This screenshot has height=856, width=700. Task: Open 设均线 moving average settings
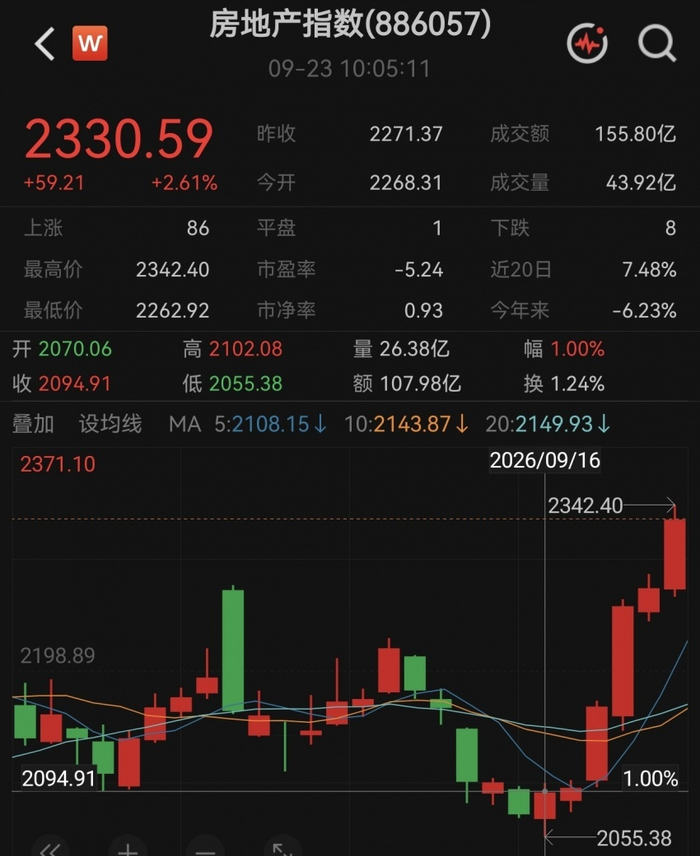coord(110,424)
